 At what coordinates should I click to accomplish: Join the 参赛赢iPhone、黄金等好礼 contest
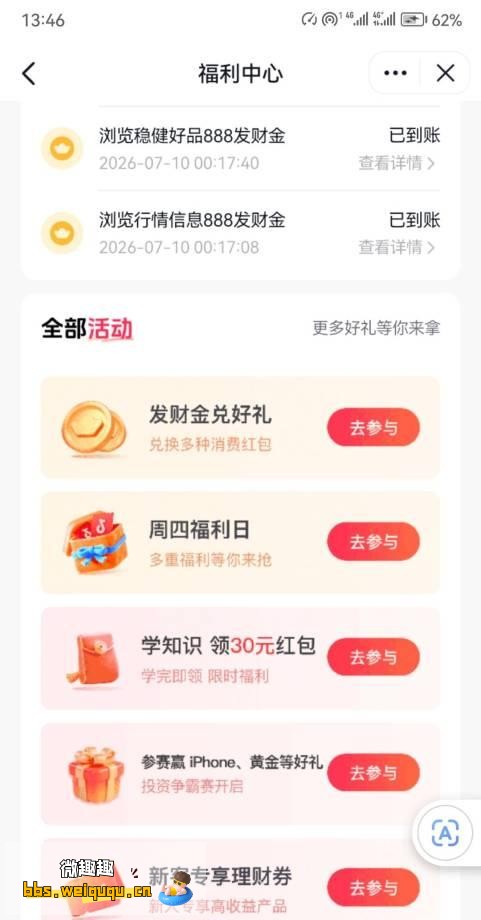(x=374, y=772)
